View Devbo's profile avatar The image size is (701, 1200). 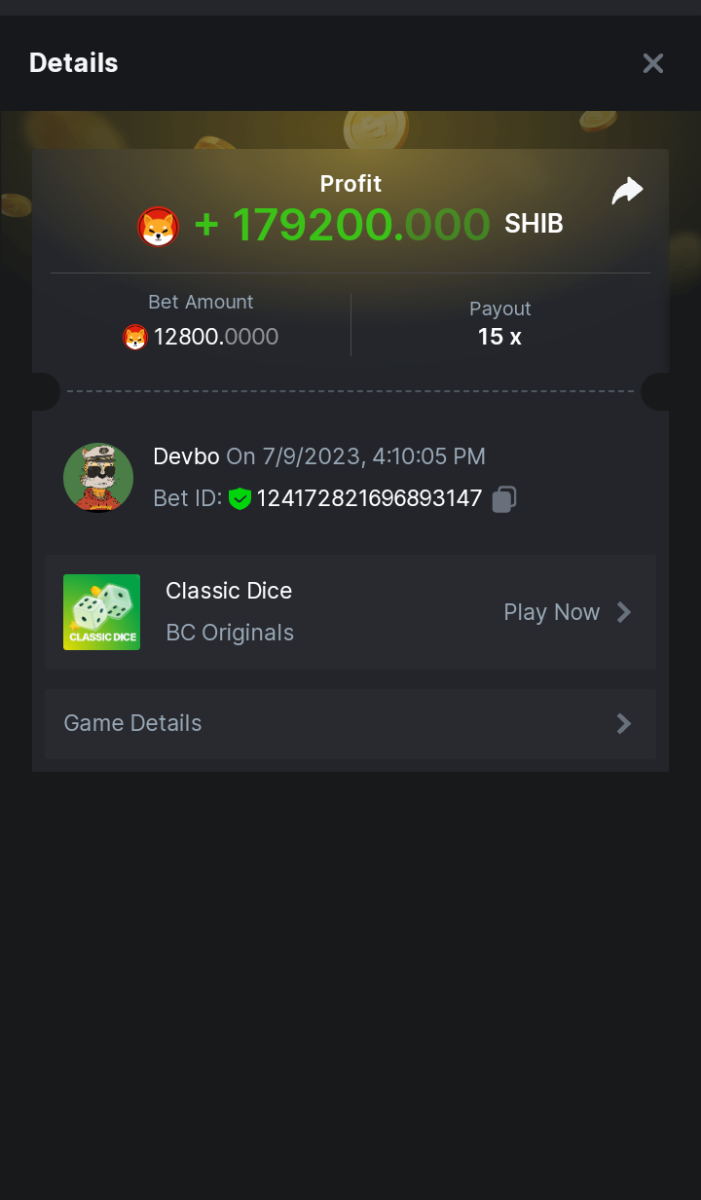coord(98,478)
